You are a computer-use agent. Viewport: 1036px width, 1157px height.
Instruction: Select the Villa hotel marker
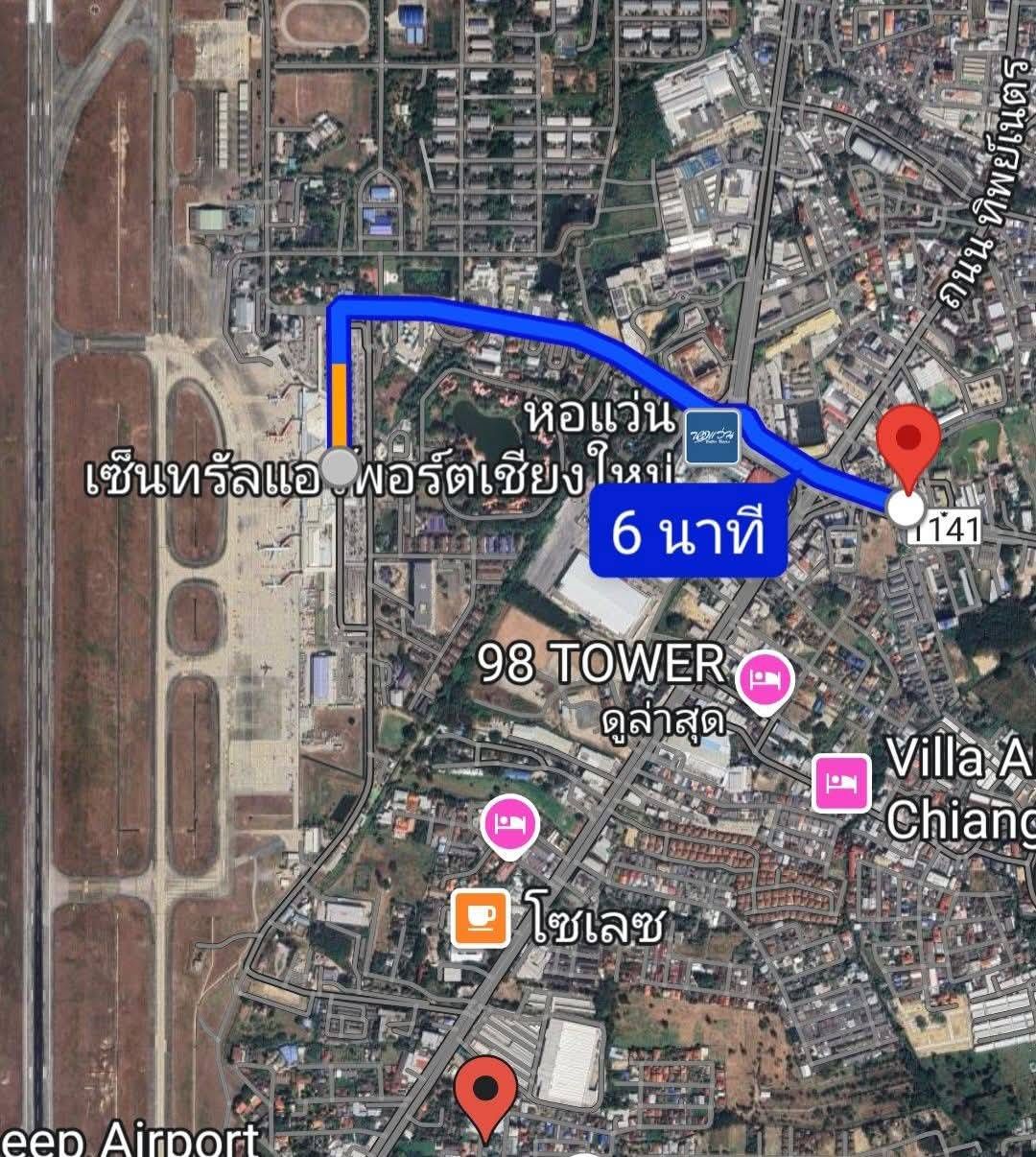[x=841, y=783]
